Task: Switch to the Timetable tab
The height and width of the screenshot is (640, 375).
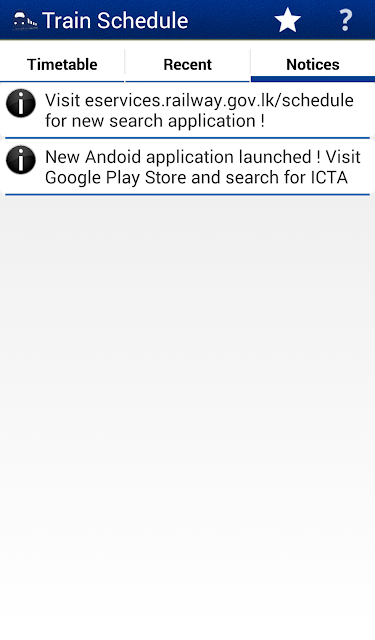Action: tap(62, 65)
